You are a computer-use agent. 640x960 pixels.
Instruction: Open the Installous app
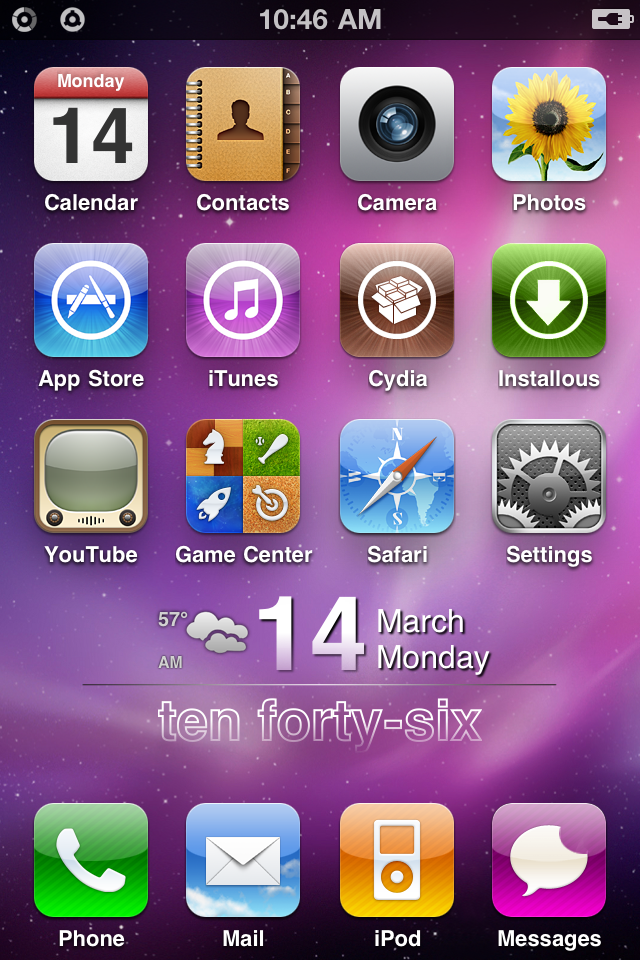549,300
